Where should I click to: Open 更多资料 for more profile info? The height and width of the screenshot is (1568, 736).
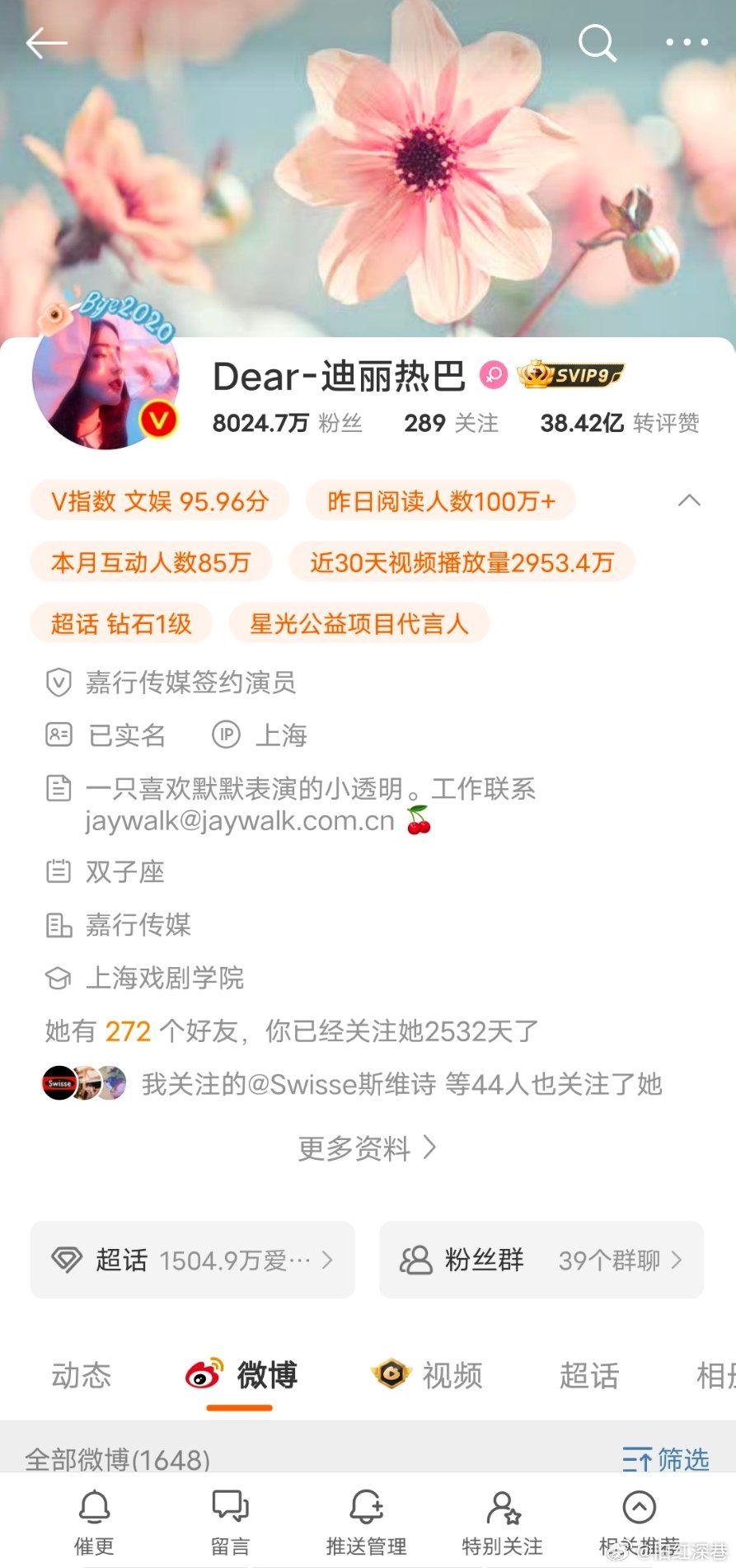367,1148
